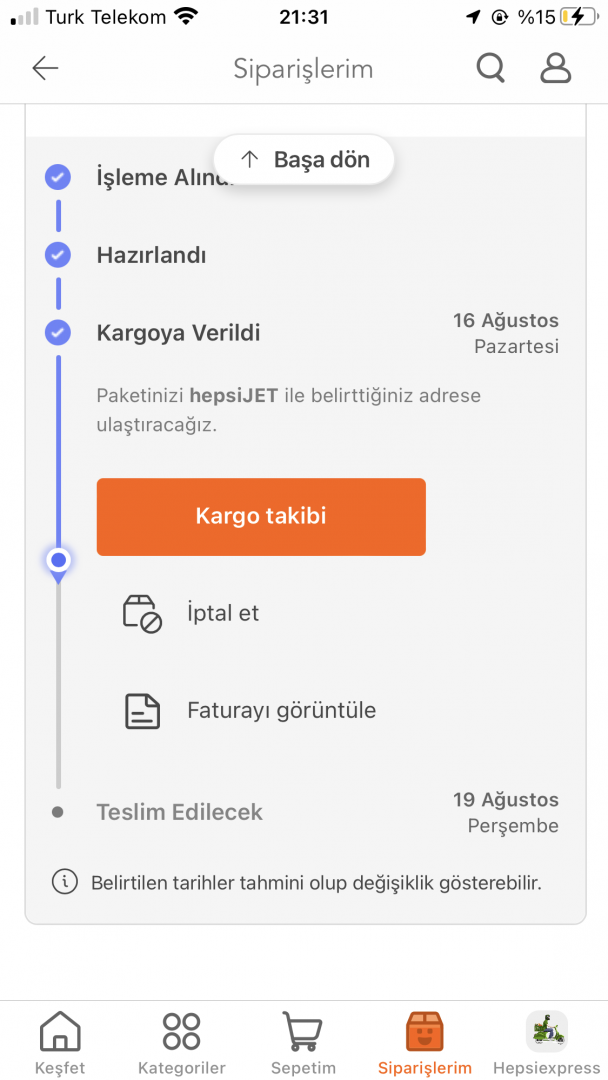608x1080 pixels.
Task: Open the Sepetim cart tab
Action: (303, 1042)
